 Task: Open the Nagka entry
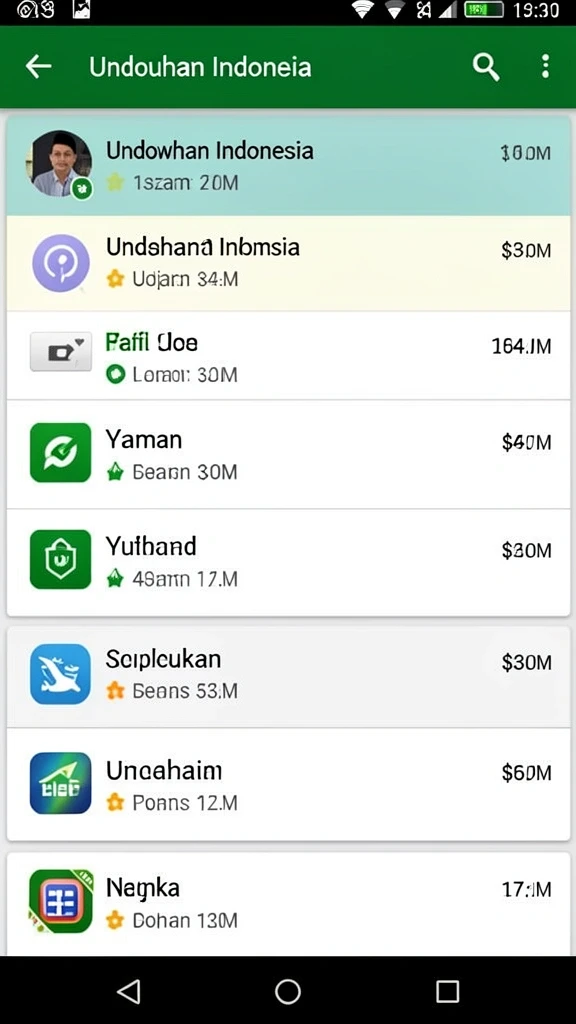tap(288, 903)
